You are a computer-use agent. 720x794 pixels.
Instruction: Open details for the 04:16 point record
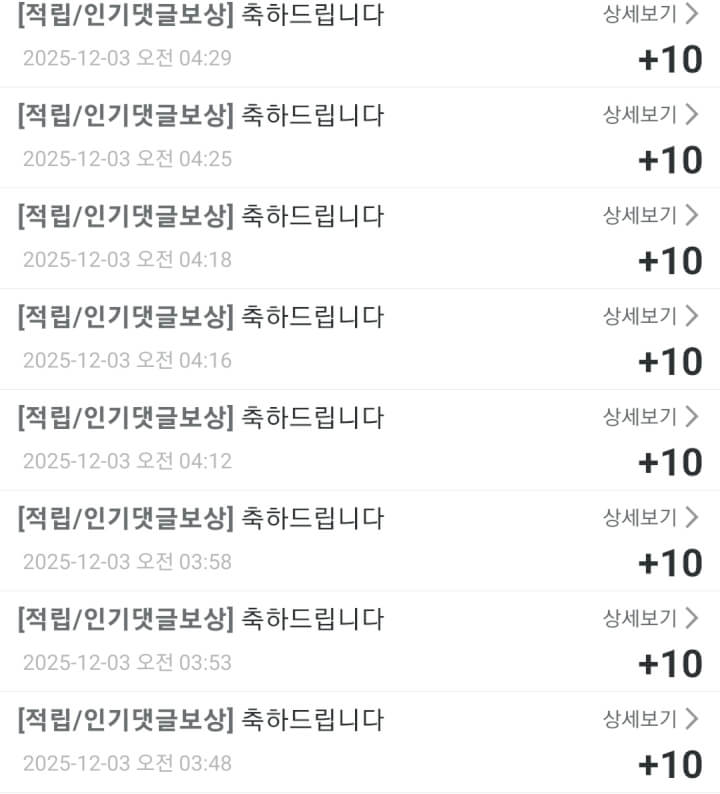(x=650, y=316)
